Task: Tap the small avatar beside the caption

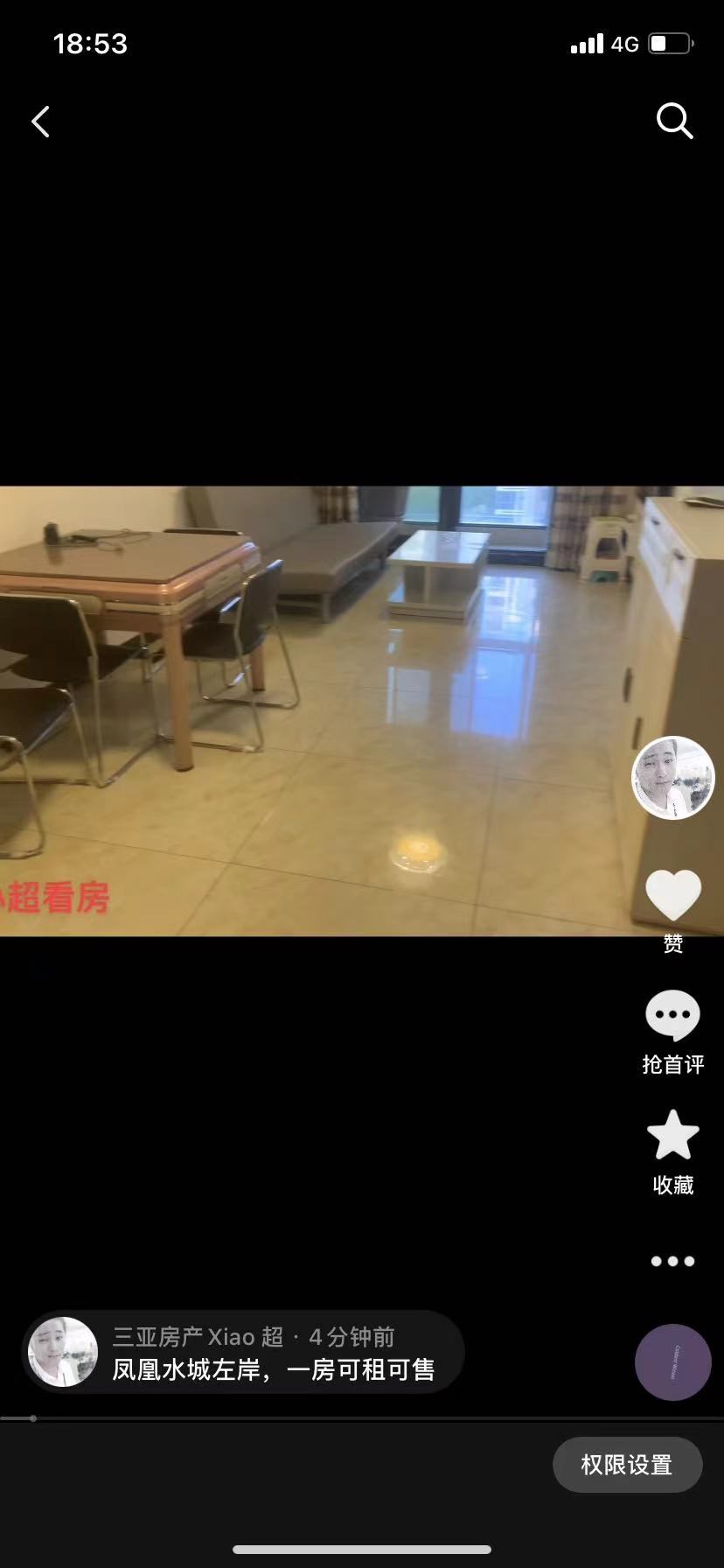Action: 62,1352
